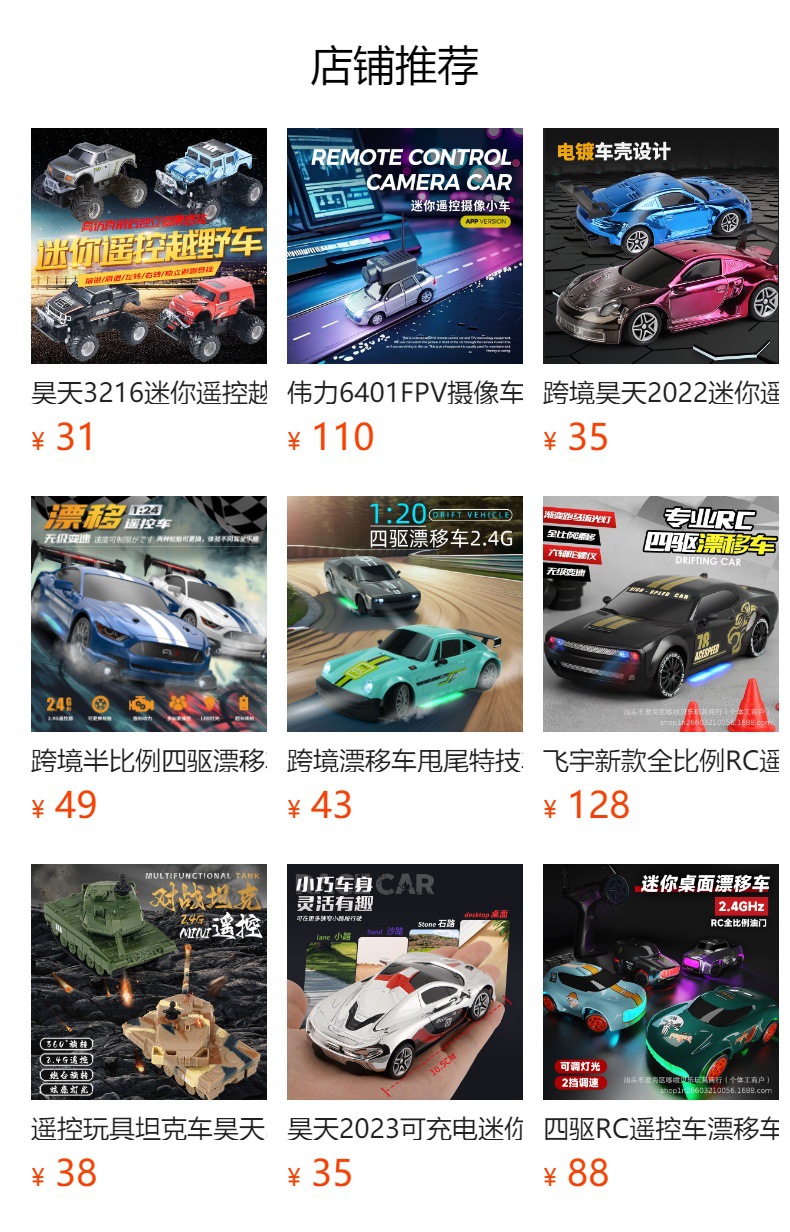Select the 跨境半比例四驱漂移 car priced ¥49
Screen dimensions: 790x1232
click(x=149, y=660)
